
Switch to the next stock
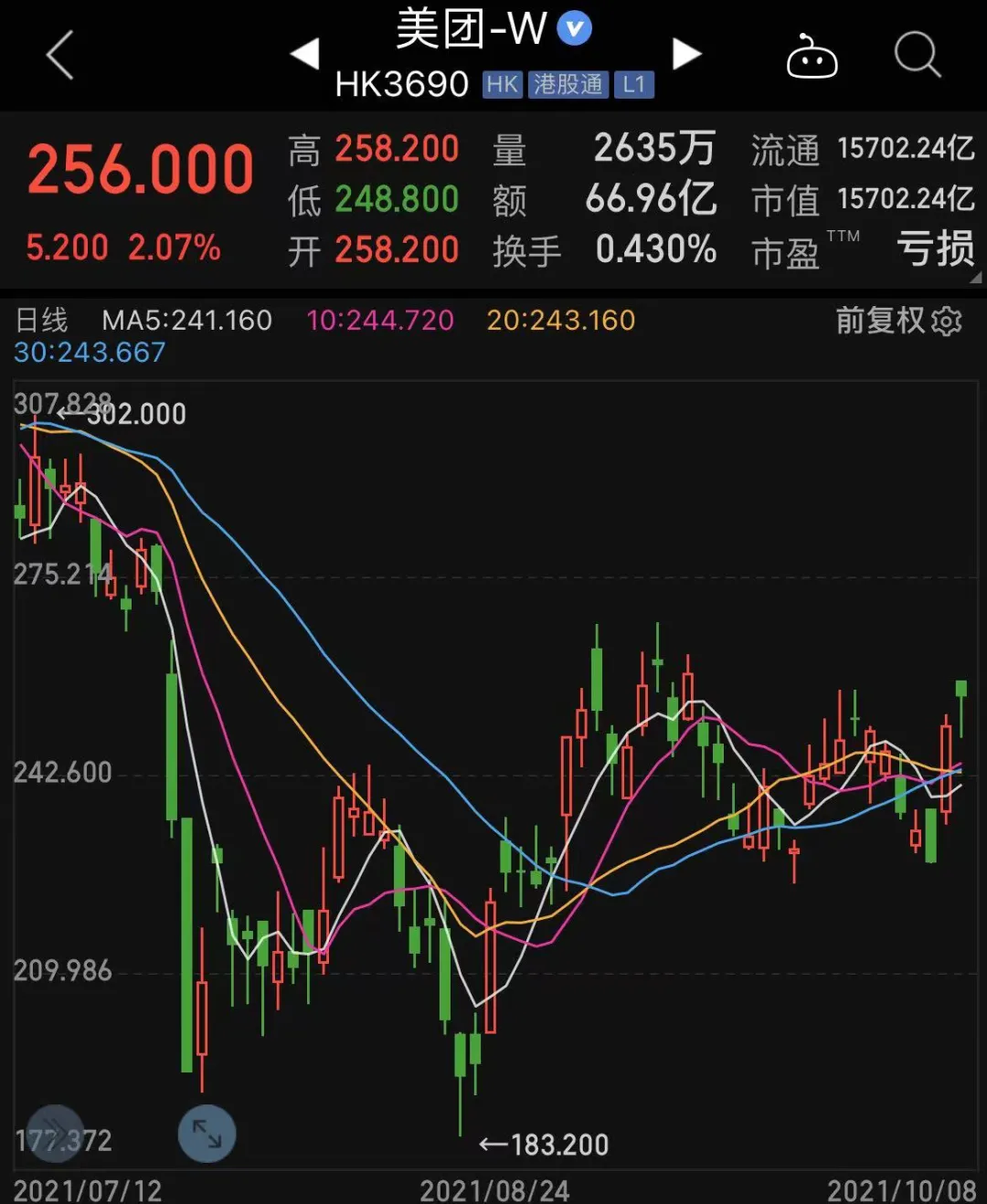tap(686, 55)
